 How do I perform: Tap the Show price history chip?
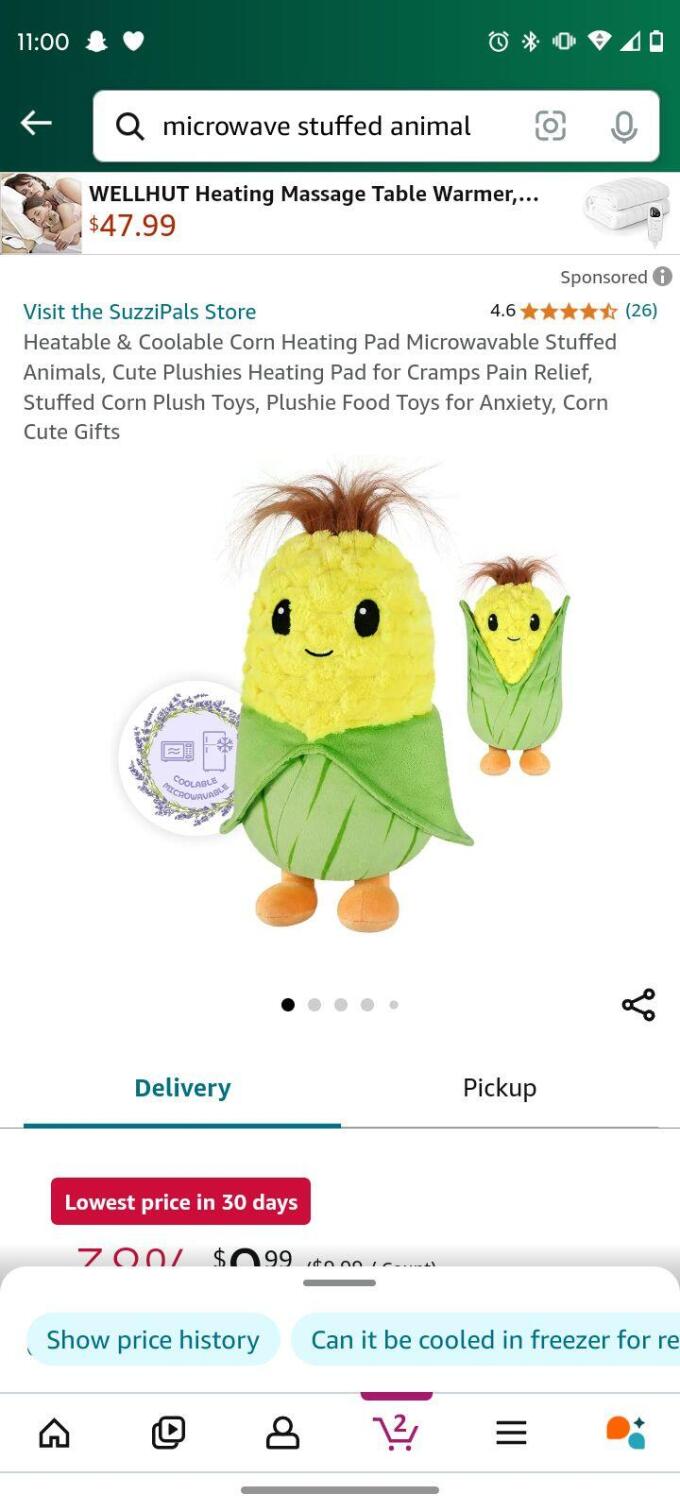(x=152, y=1339)
